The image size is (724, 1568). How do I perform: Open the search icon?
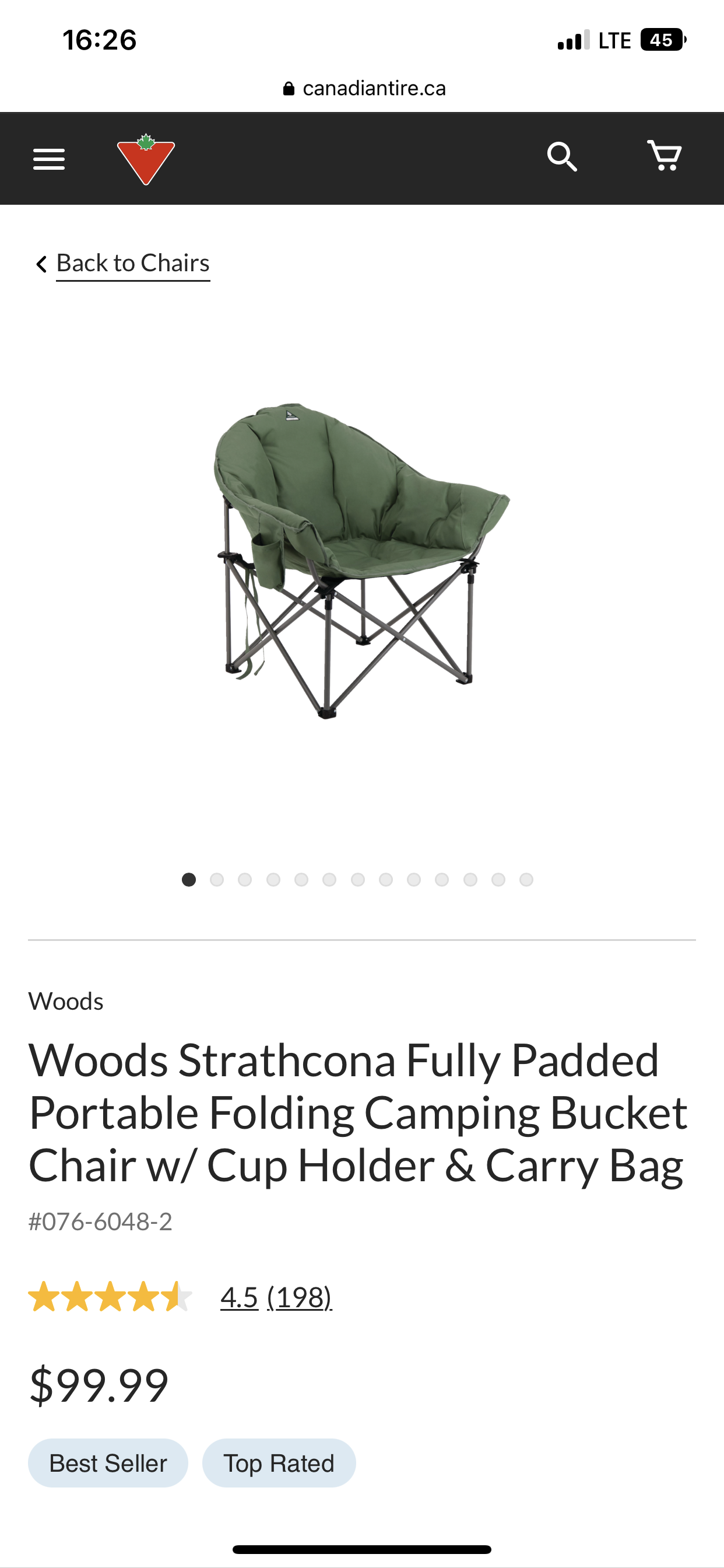(x=561, y=157)
